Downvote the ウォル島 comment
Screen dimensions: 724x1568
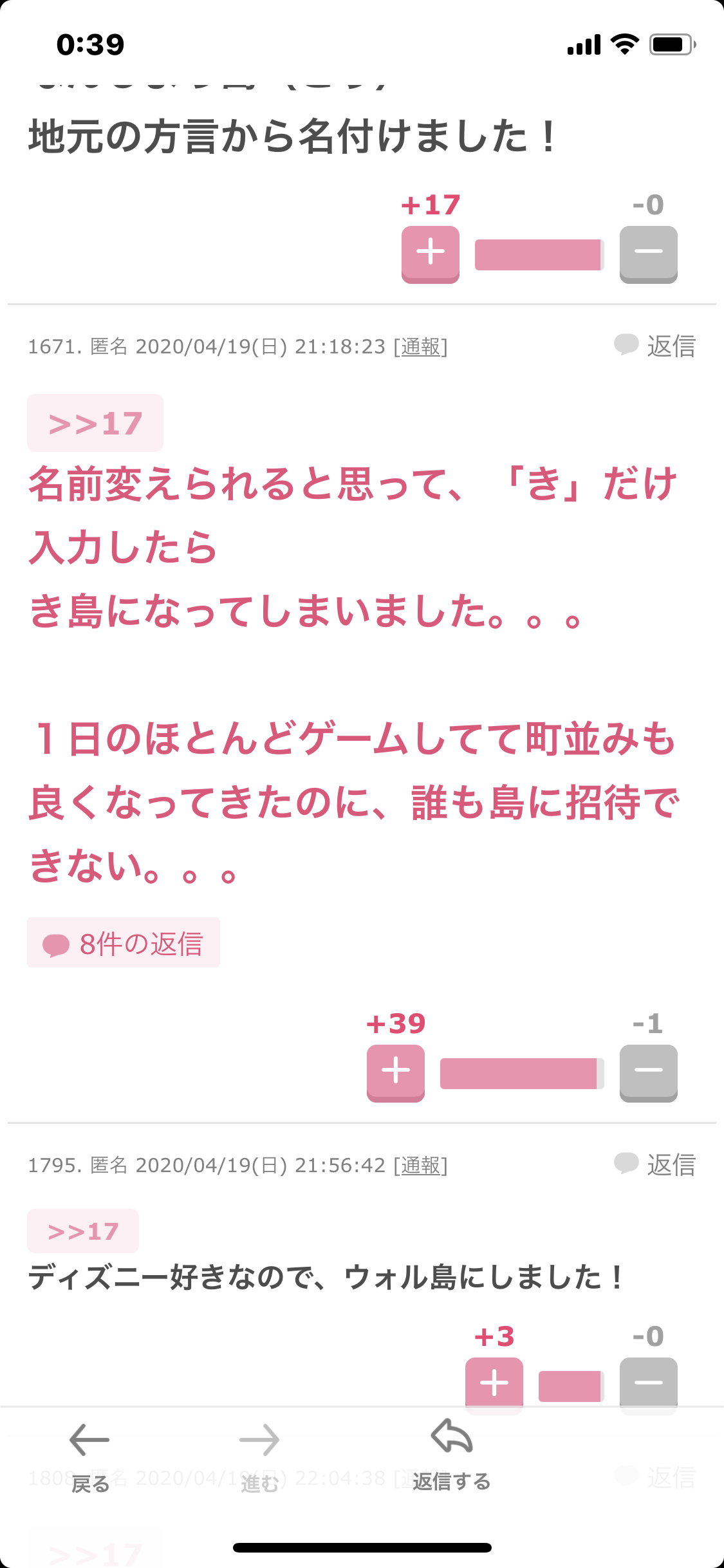(x=648, y=1383)
